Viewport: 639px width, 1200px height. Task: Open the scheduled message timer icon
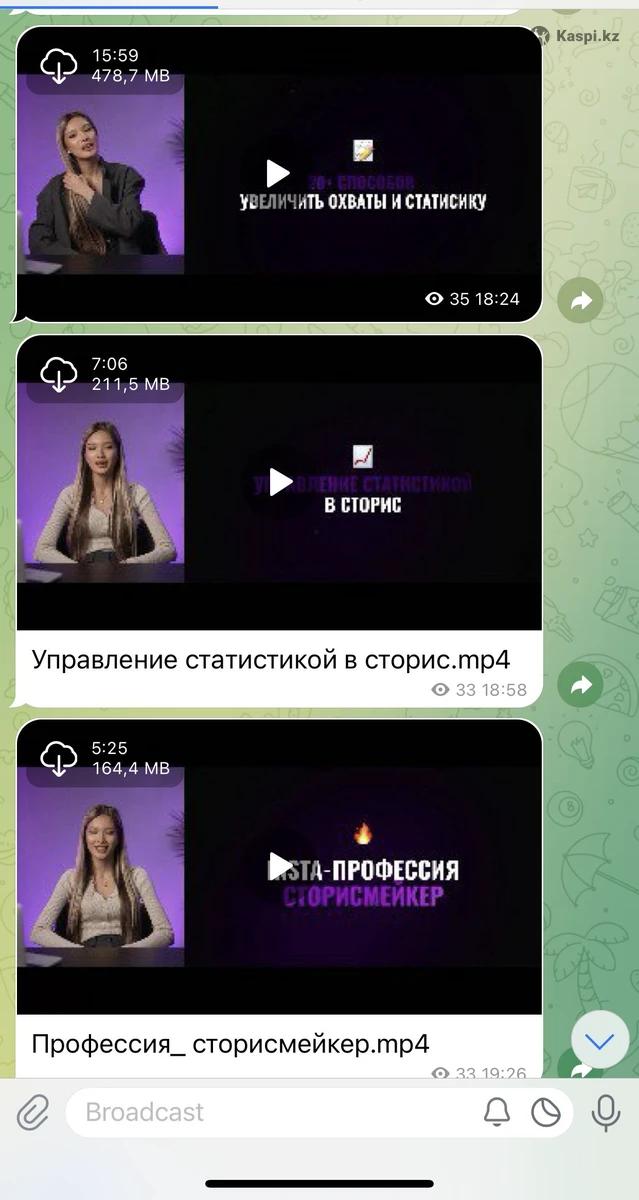[x=546, y=1112]
